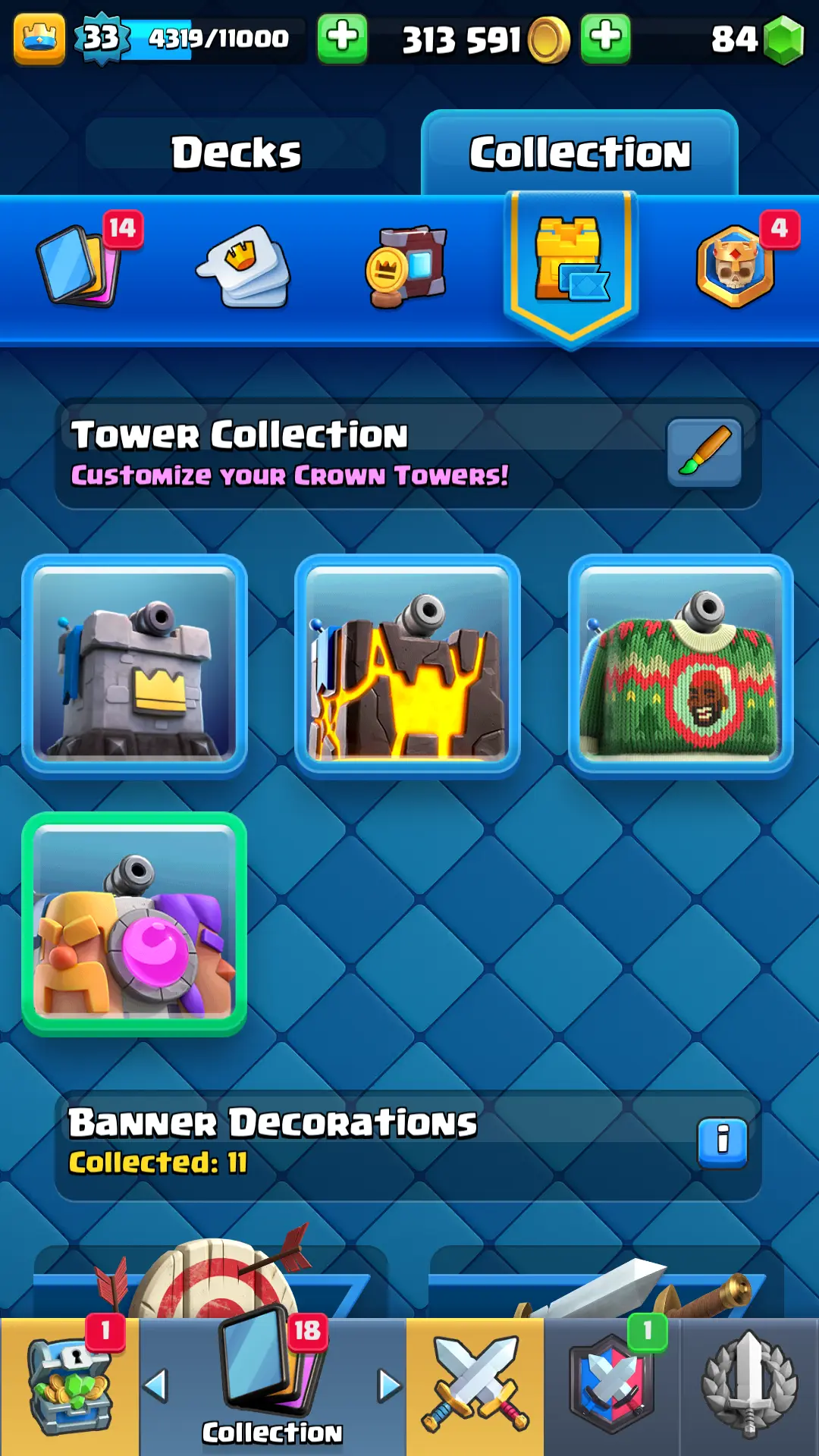
Task: Tap the experience plus button beside 4319/11000
Action: pyautogui.click(x=342, y=38)
